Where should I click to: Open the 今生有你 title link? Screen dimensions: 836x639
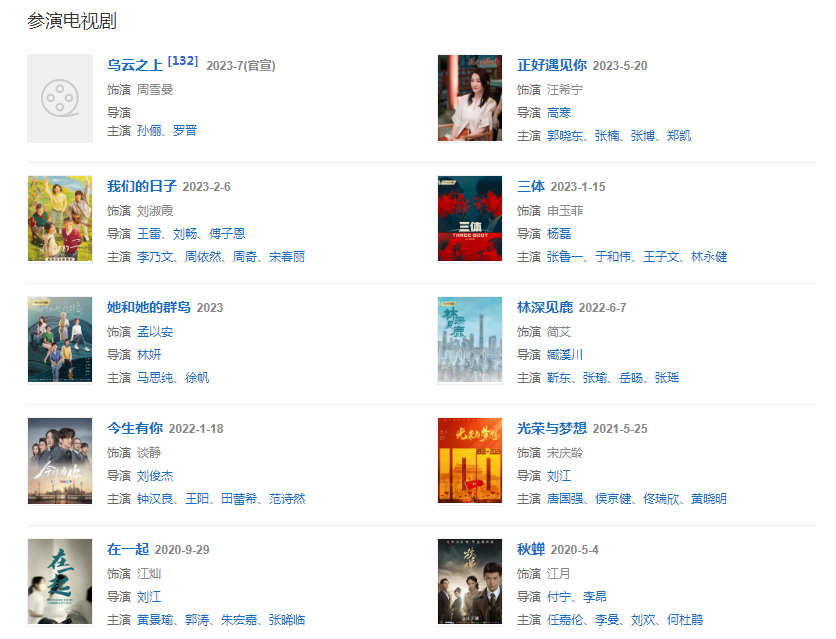click(x=134, y=429)
